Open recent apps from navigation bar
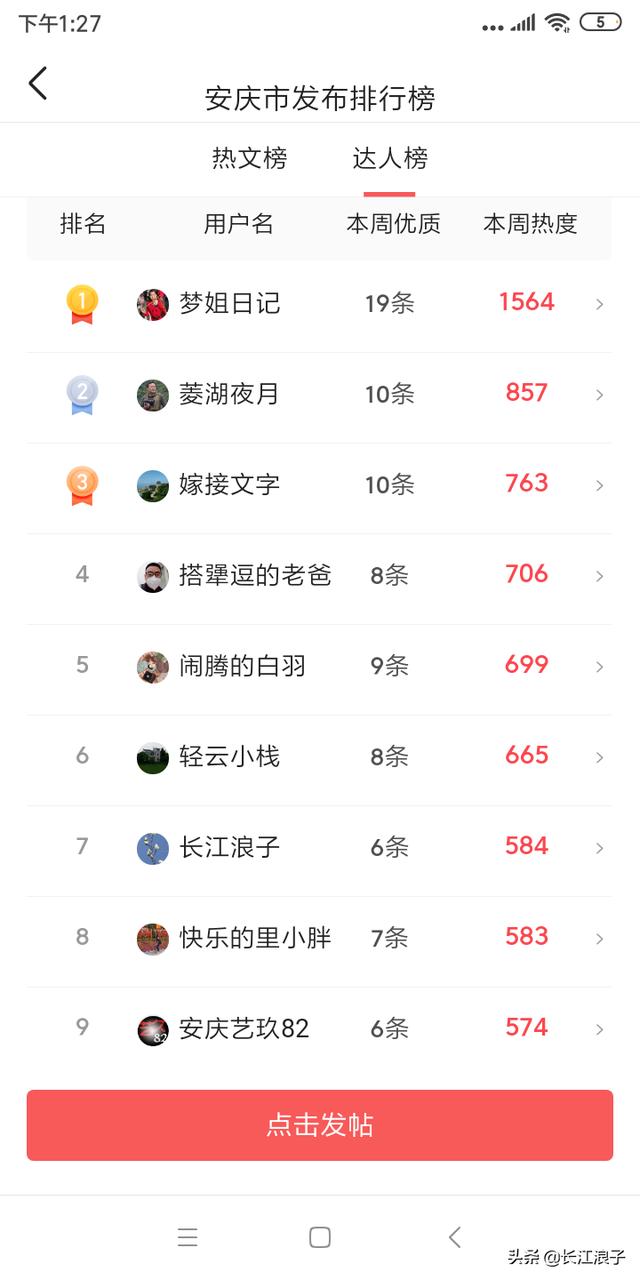The image size is (640, 1280). (x=187, y=1237)
